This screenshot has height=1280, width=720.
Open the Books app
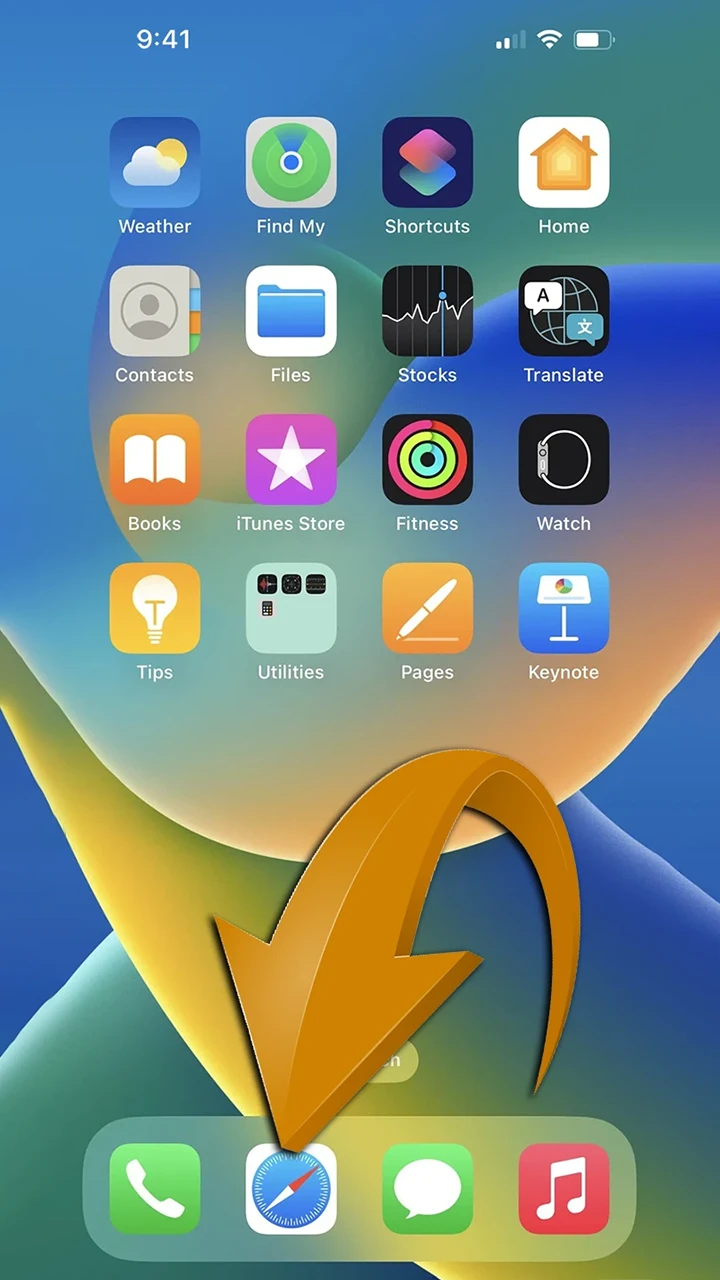(155, 460)
